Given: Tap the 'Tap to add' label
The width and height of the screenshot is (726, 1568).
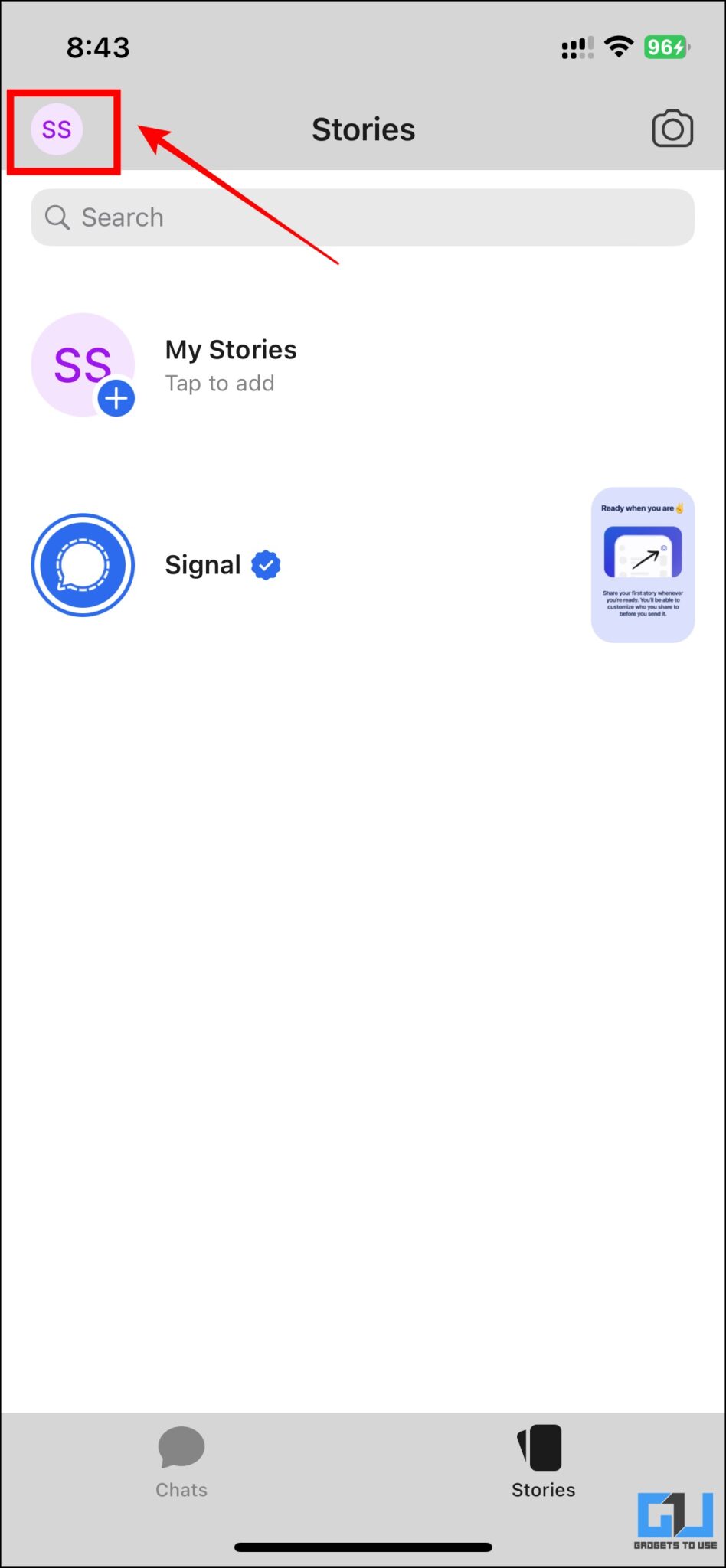Looking at the screenshot, I should tap(220, 383).
